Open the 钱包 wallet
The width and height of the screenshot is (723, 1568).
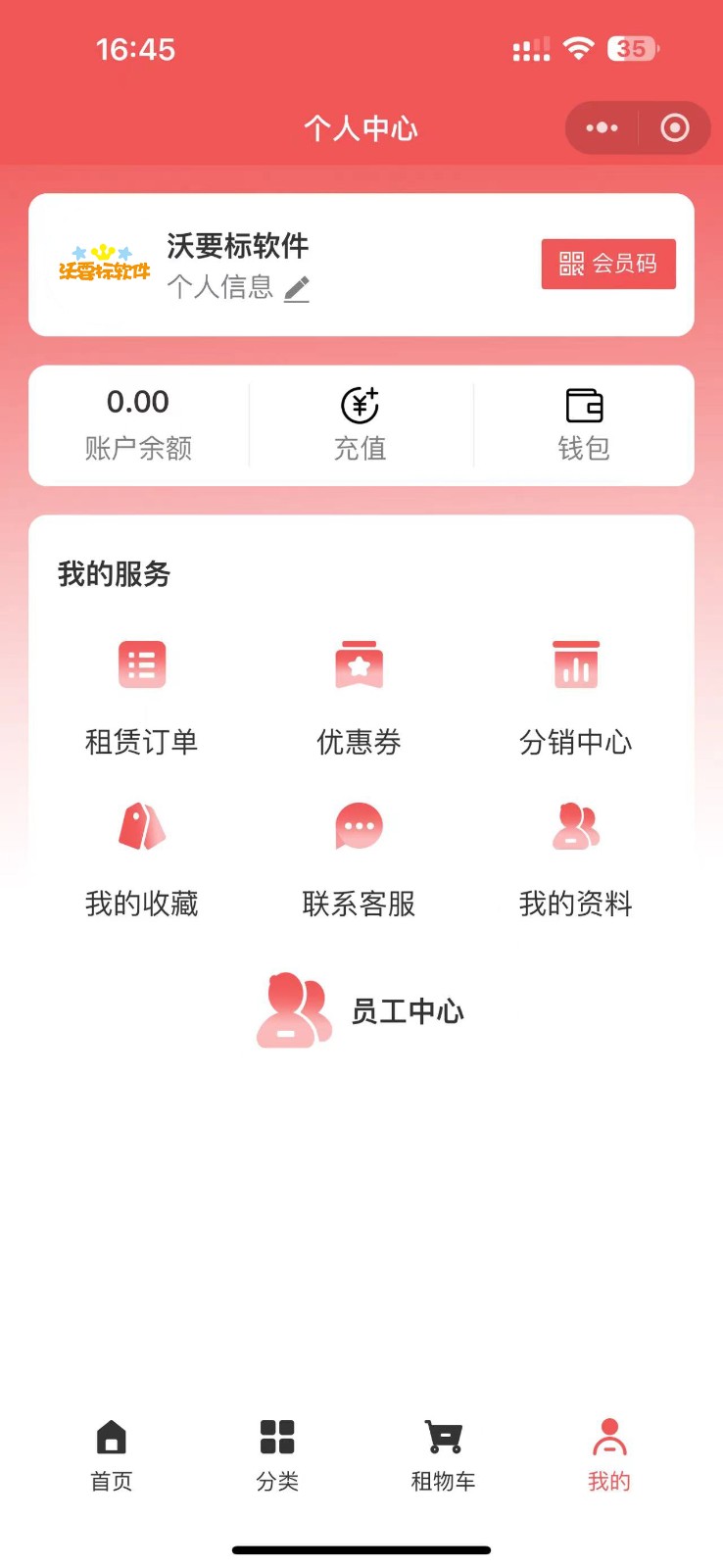pyautogui.click(x=584, y=425)
